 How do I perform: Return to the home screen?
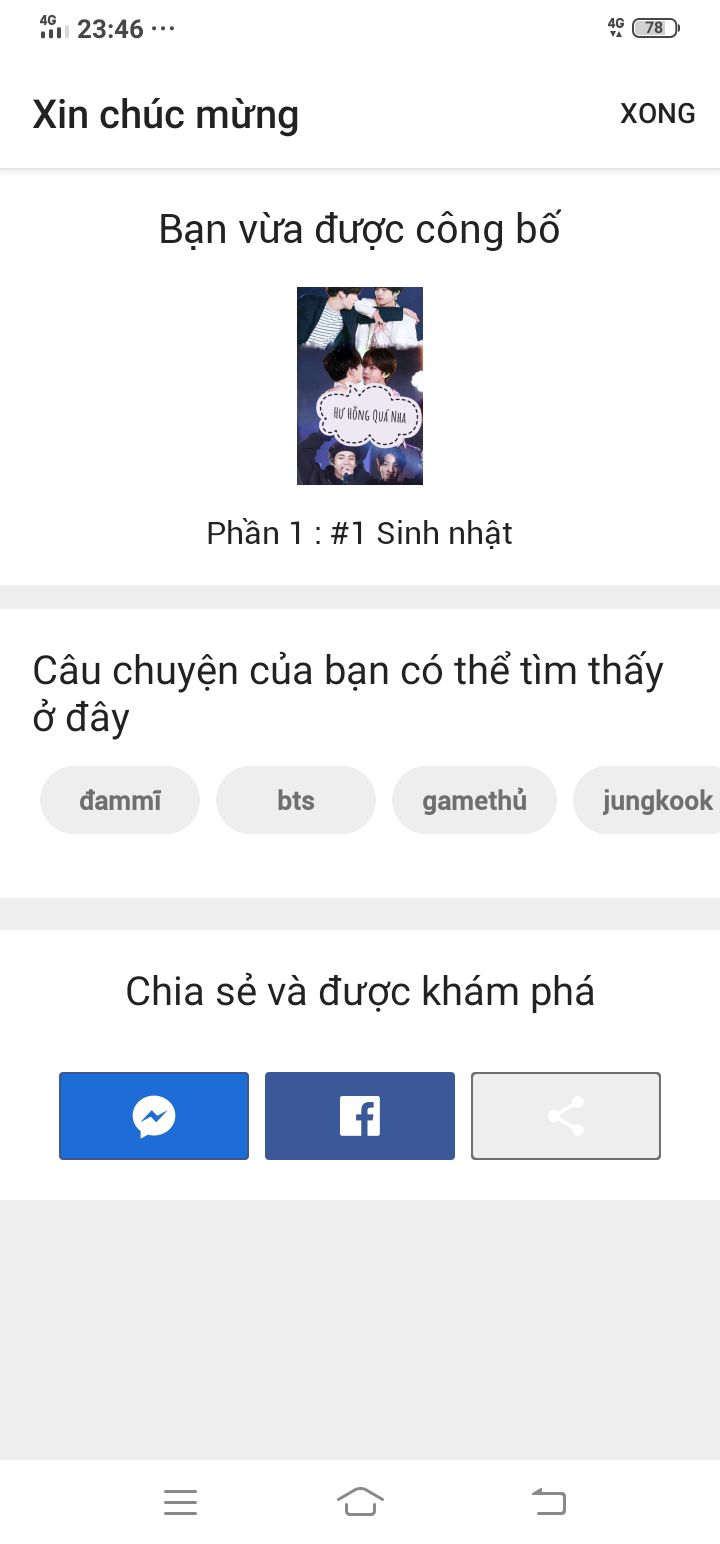(x=360, y=1501)
